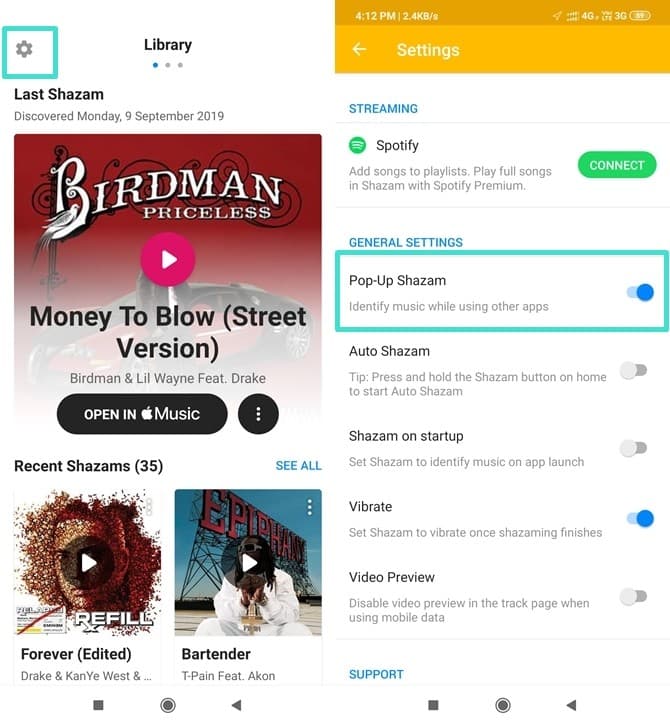Open overflow menu for Money To Blow
The height and width of the screenshot is (725, 670).
click(258, 413)
